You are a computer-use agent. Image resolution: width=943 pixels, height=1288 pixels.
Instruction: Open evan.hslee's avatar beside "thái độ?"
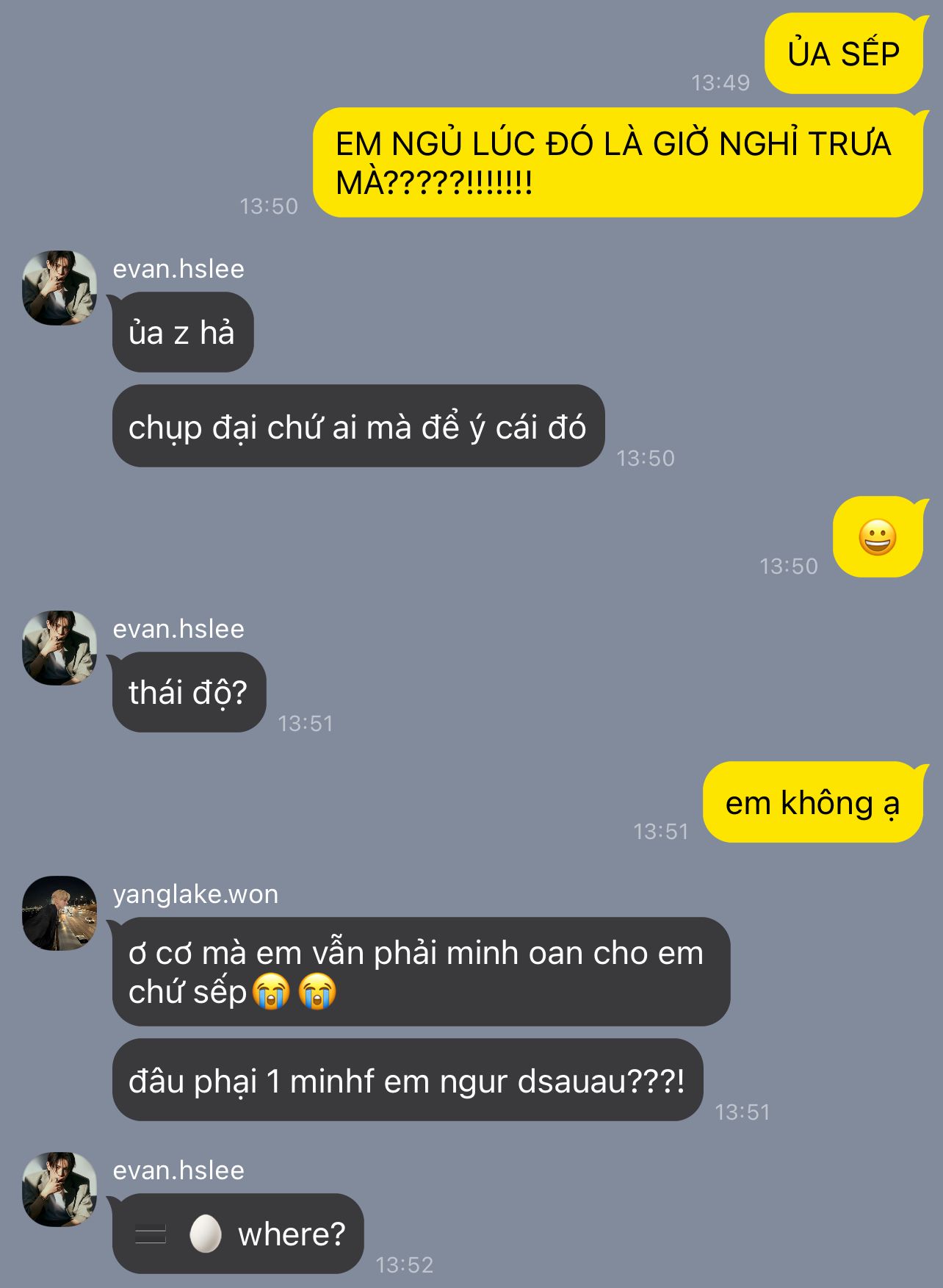[x=59, y=648]
